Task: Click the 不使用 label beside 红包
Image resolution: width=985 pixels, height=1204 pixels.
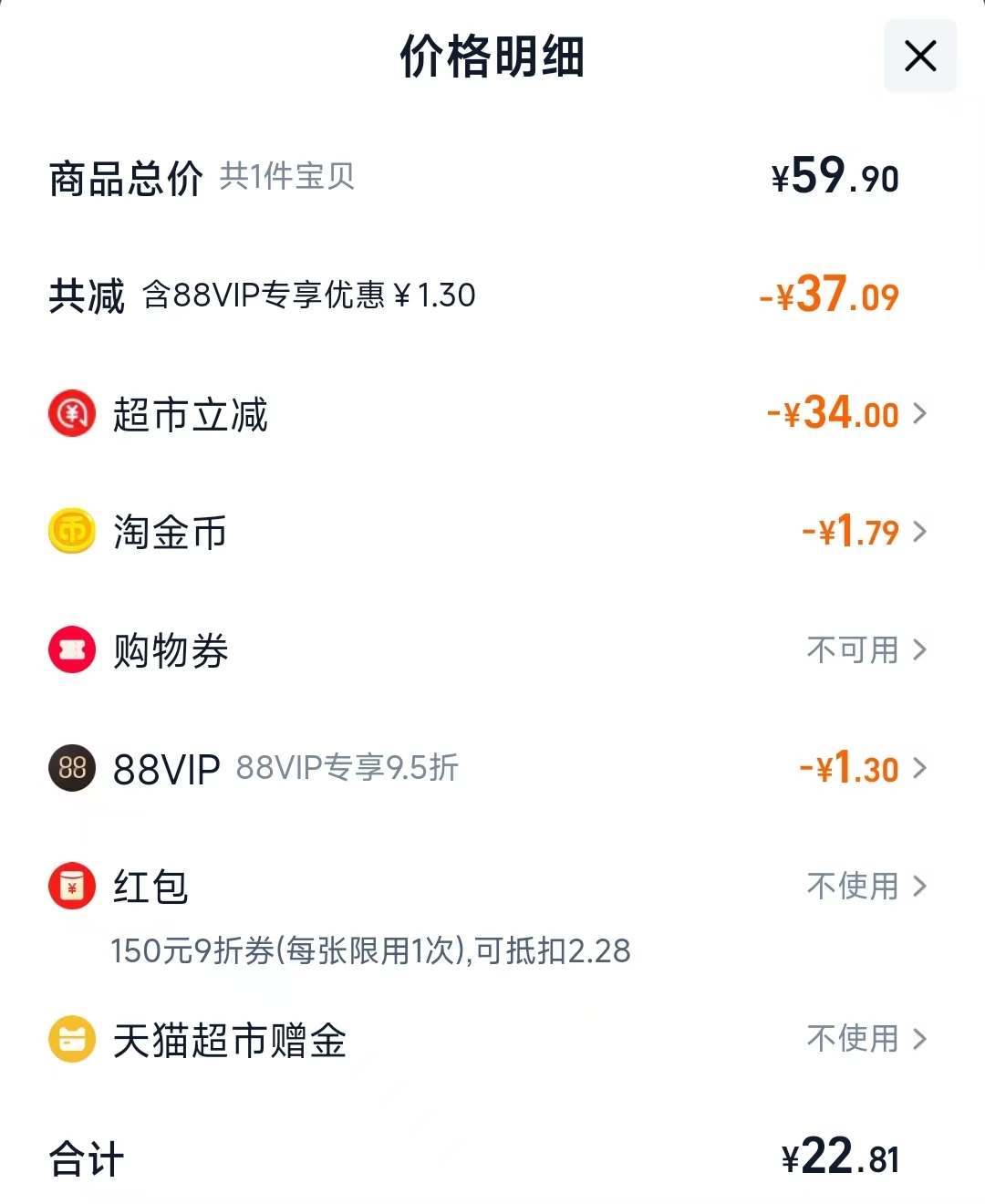Action: 853,886
